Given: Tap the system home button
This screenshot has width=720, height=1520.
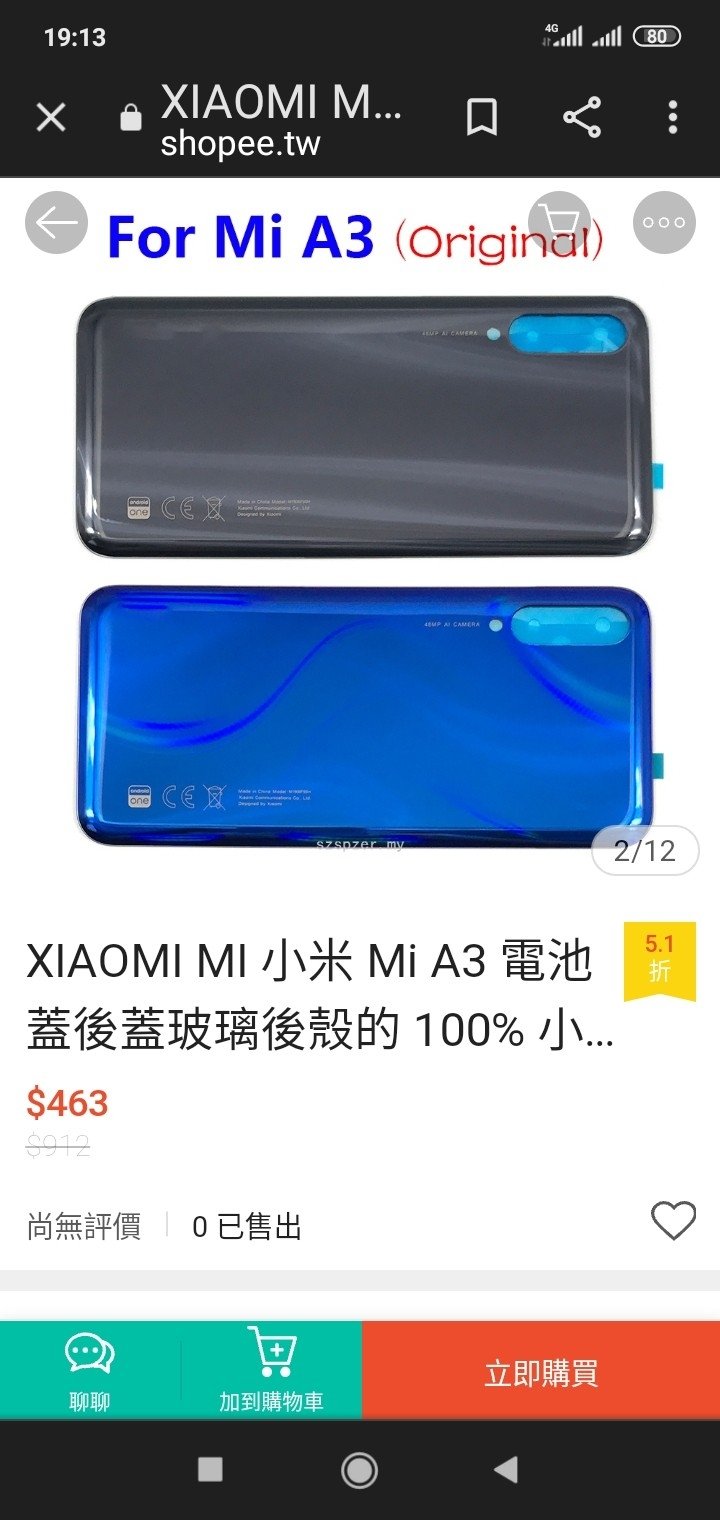Looking at the screenshot, I should tap(359, 1470).
